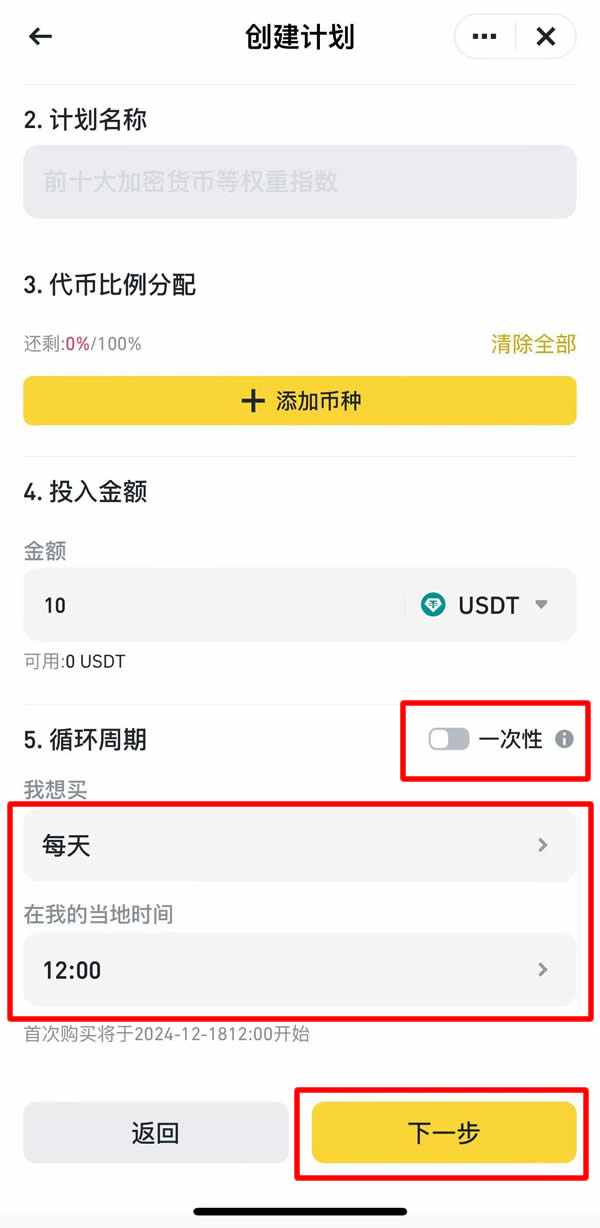This screenshot has width=600, height=1228.
Task: Continue with 下一步 button
Action: click(x=444, y=1133)
